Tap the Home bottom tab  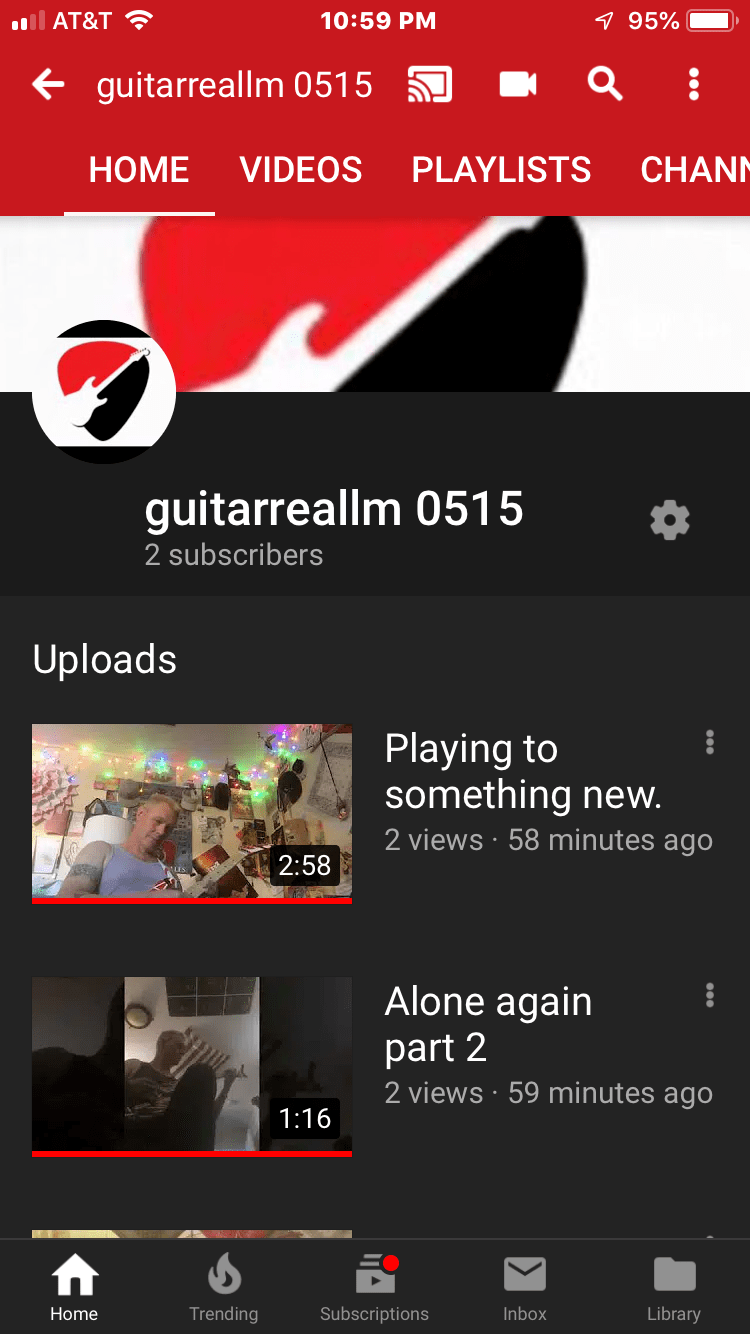pyautogui.click(x=74, y=1288)
